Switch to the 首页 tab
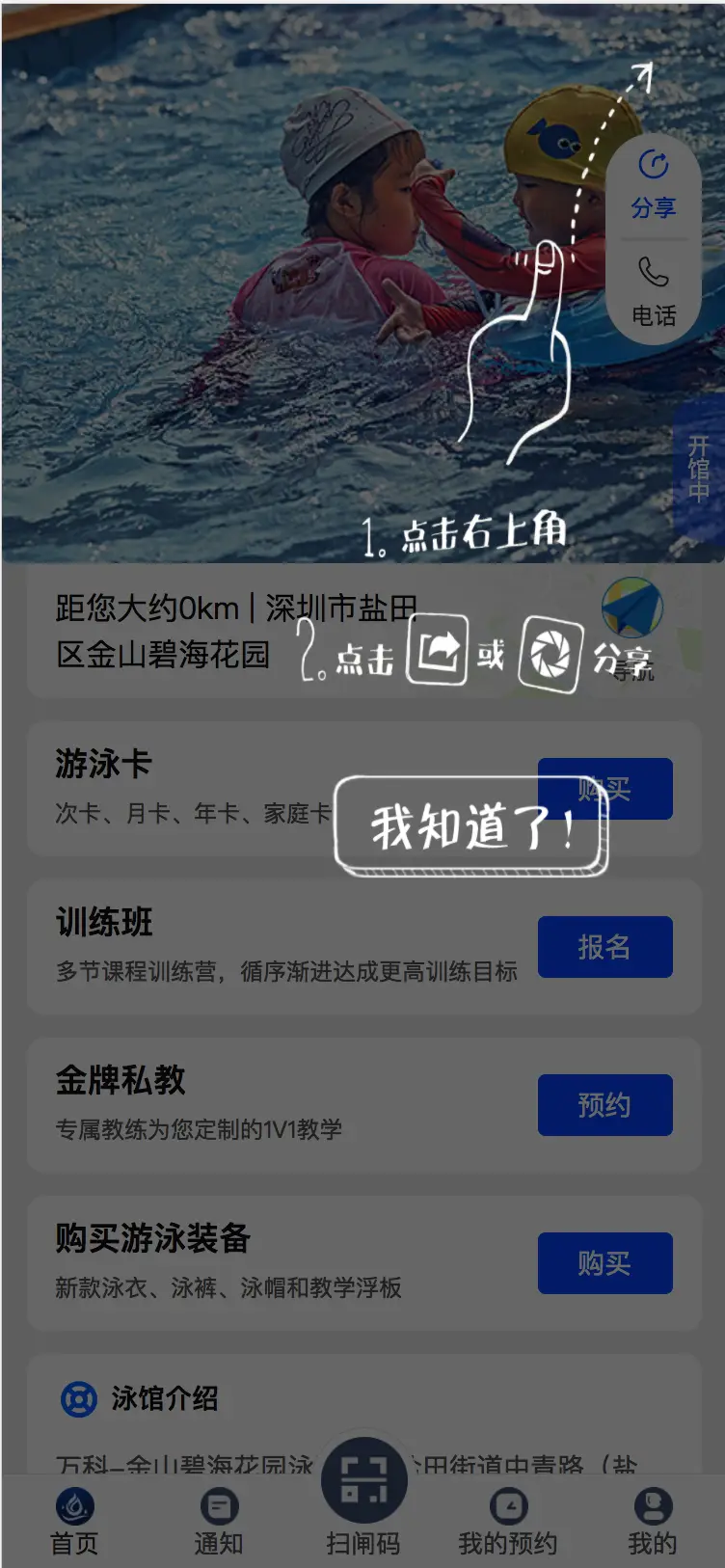 74,1521
